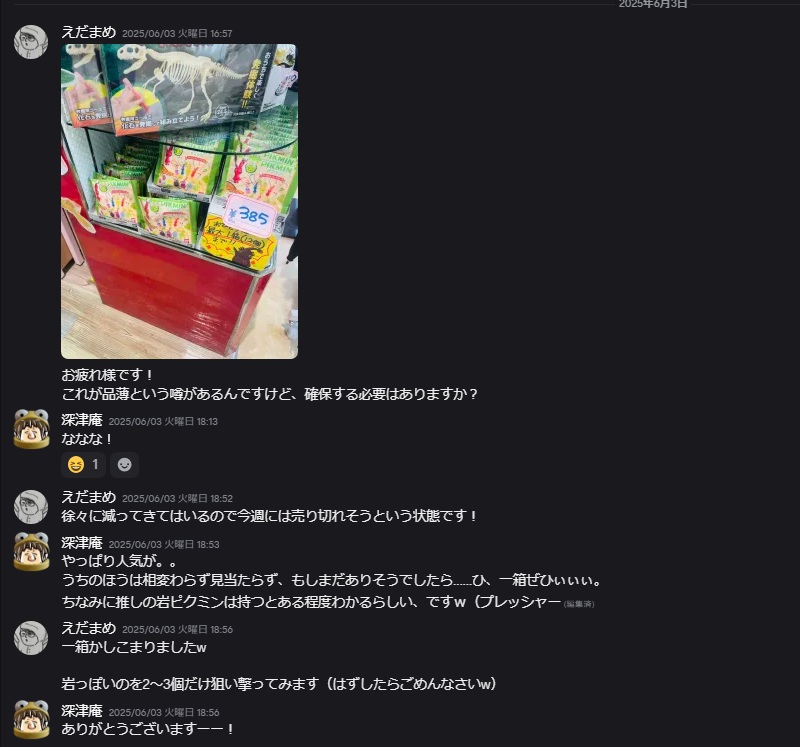Tap the username えだまめ at 18:52

pyautogui.click(x=88, y=497)
